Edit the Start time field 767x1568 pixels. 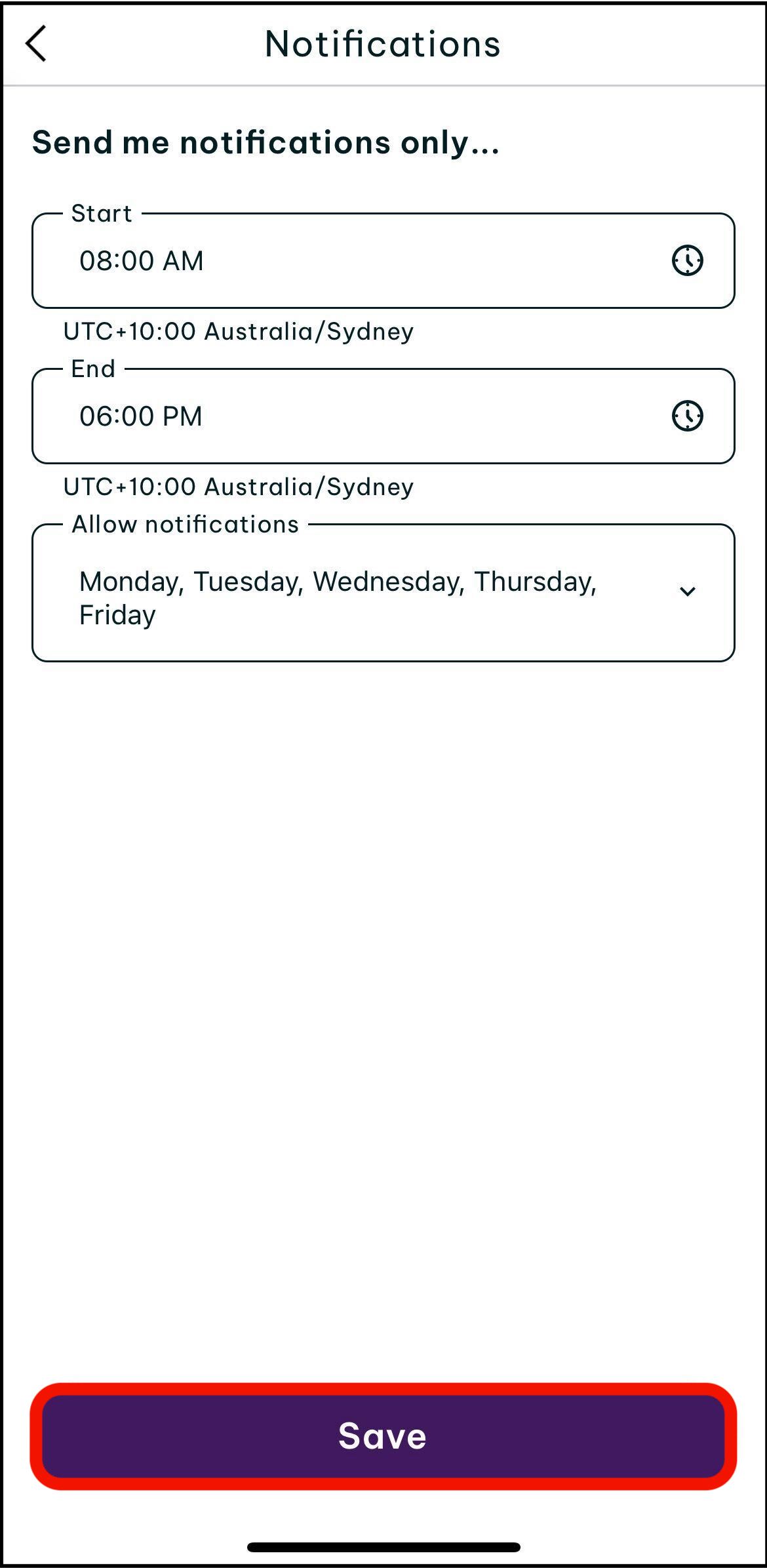(383, 260)
